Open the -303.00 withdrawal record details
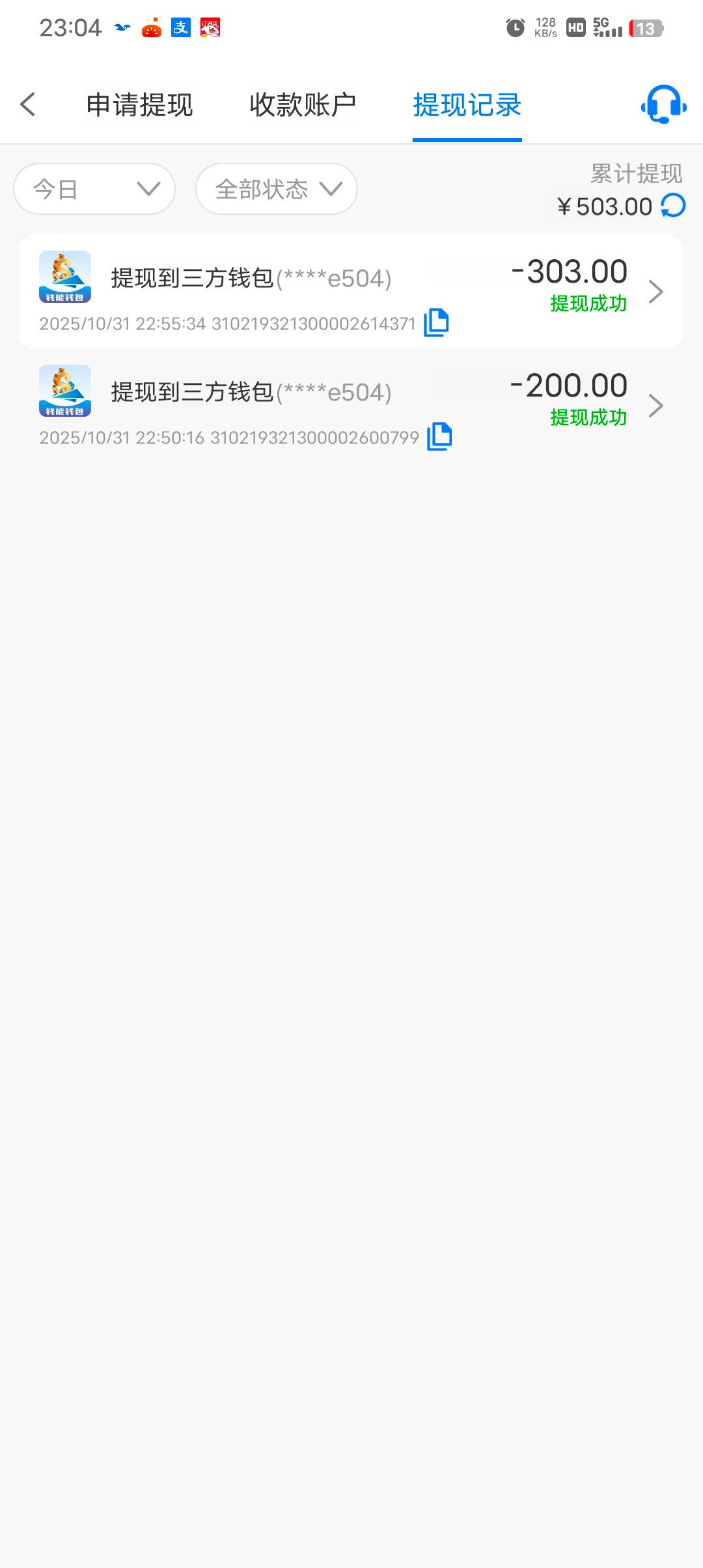 click(655, 291)
